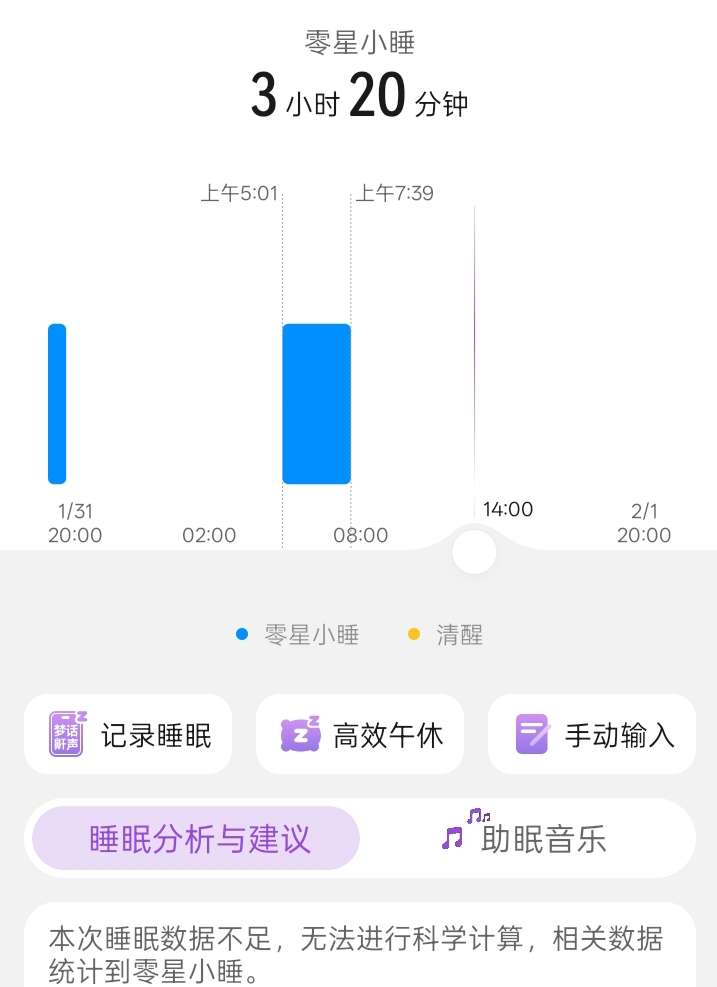Select the 睡眠分析与建议 tab

(196, 838)
